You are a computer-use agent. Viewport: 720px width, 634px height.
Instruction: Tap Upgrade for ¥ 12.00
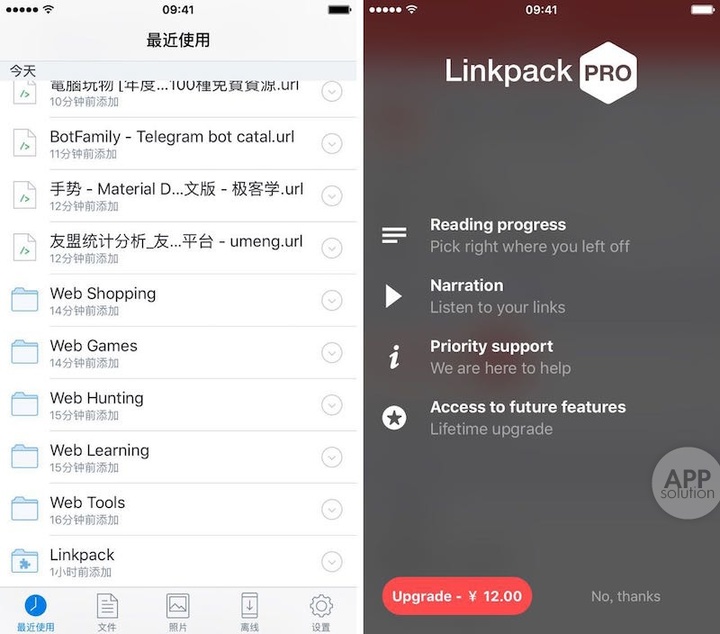click(457, 596)
